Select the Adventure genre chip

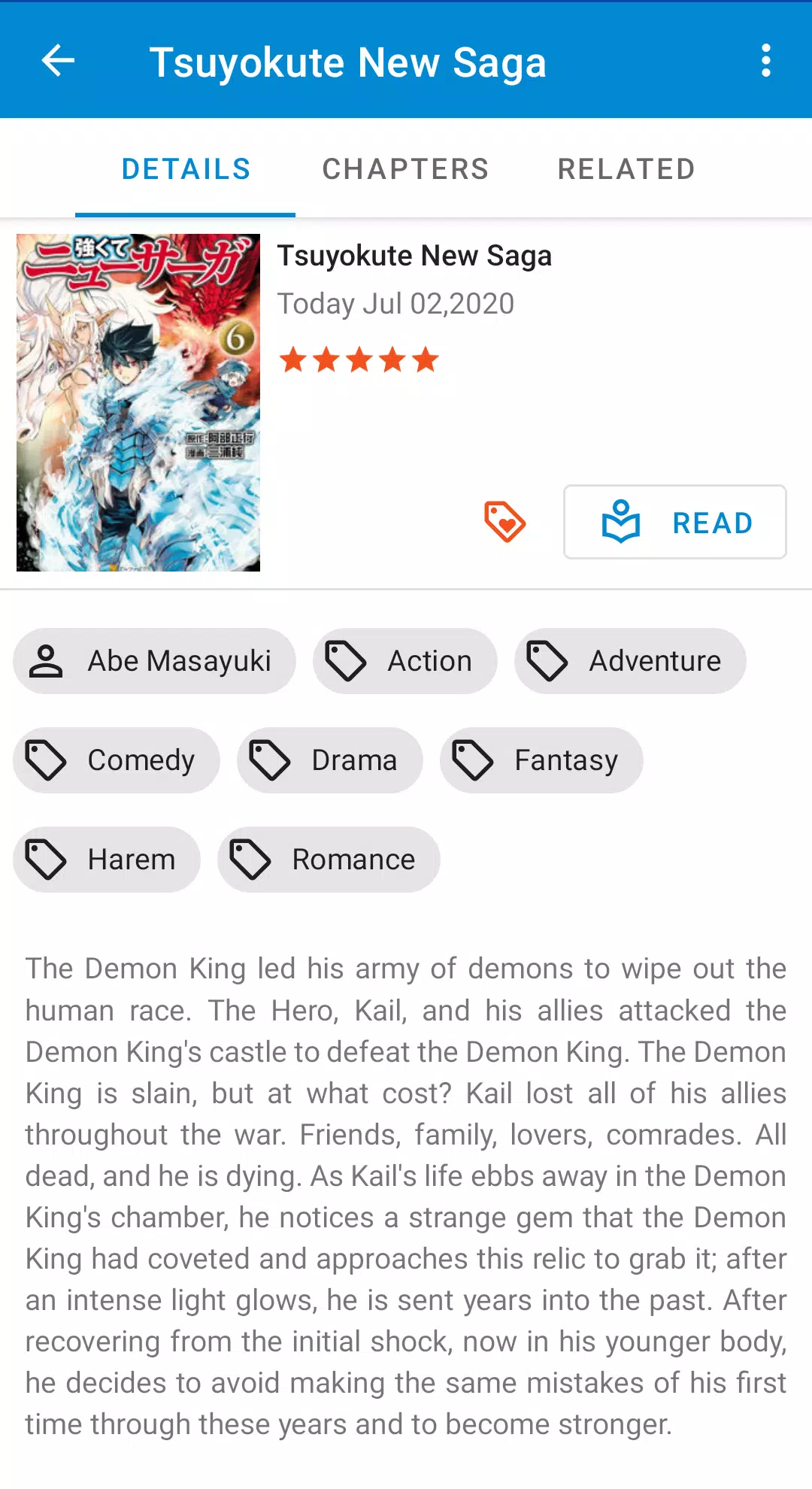click(629, 661)
